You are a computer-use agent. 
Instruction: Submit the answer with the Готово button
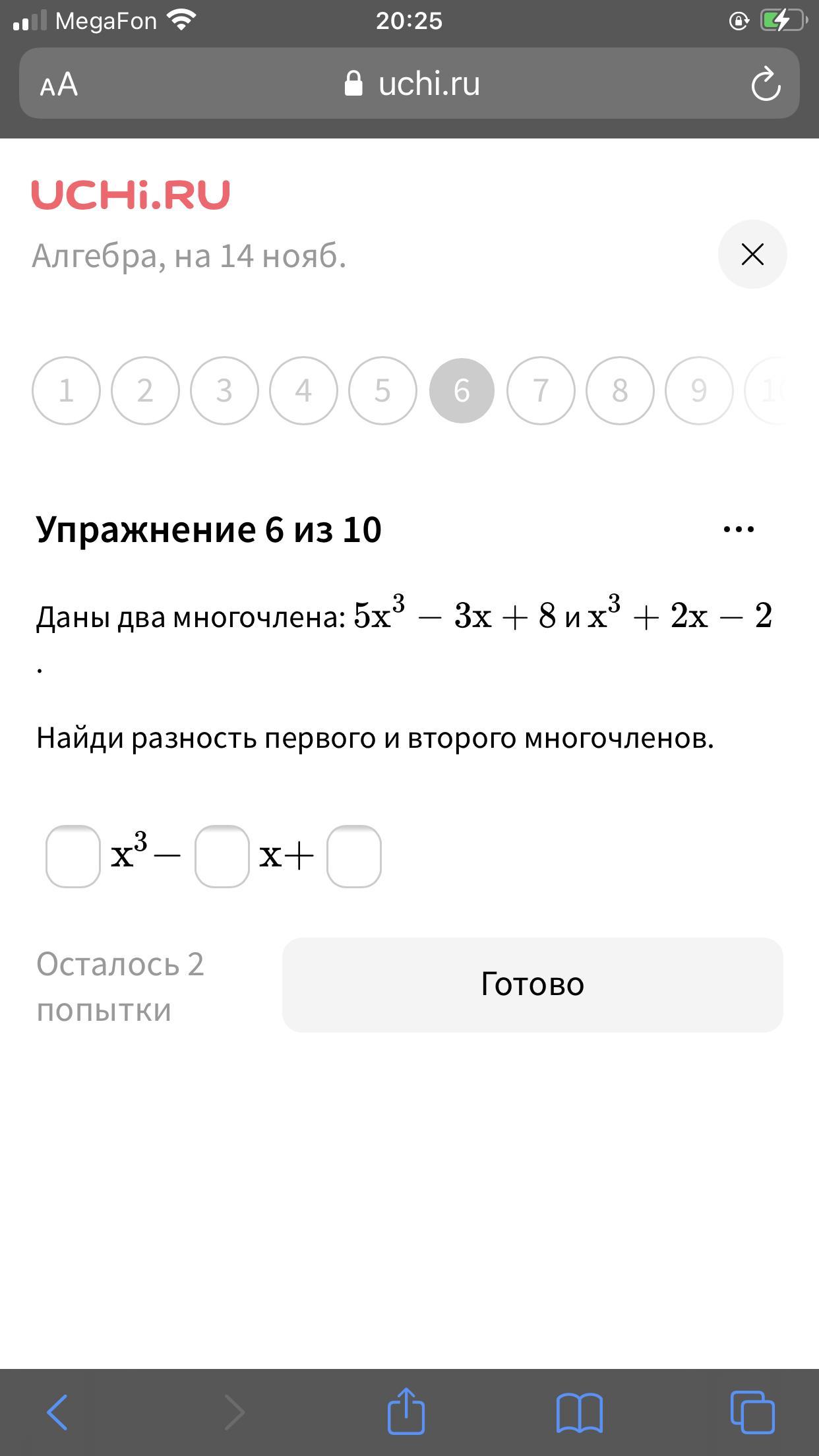pyautogui.click(x=532, y=985)
